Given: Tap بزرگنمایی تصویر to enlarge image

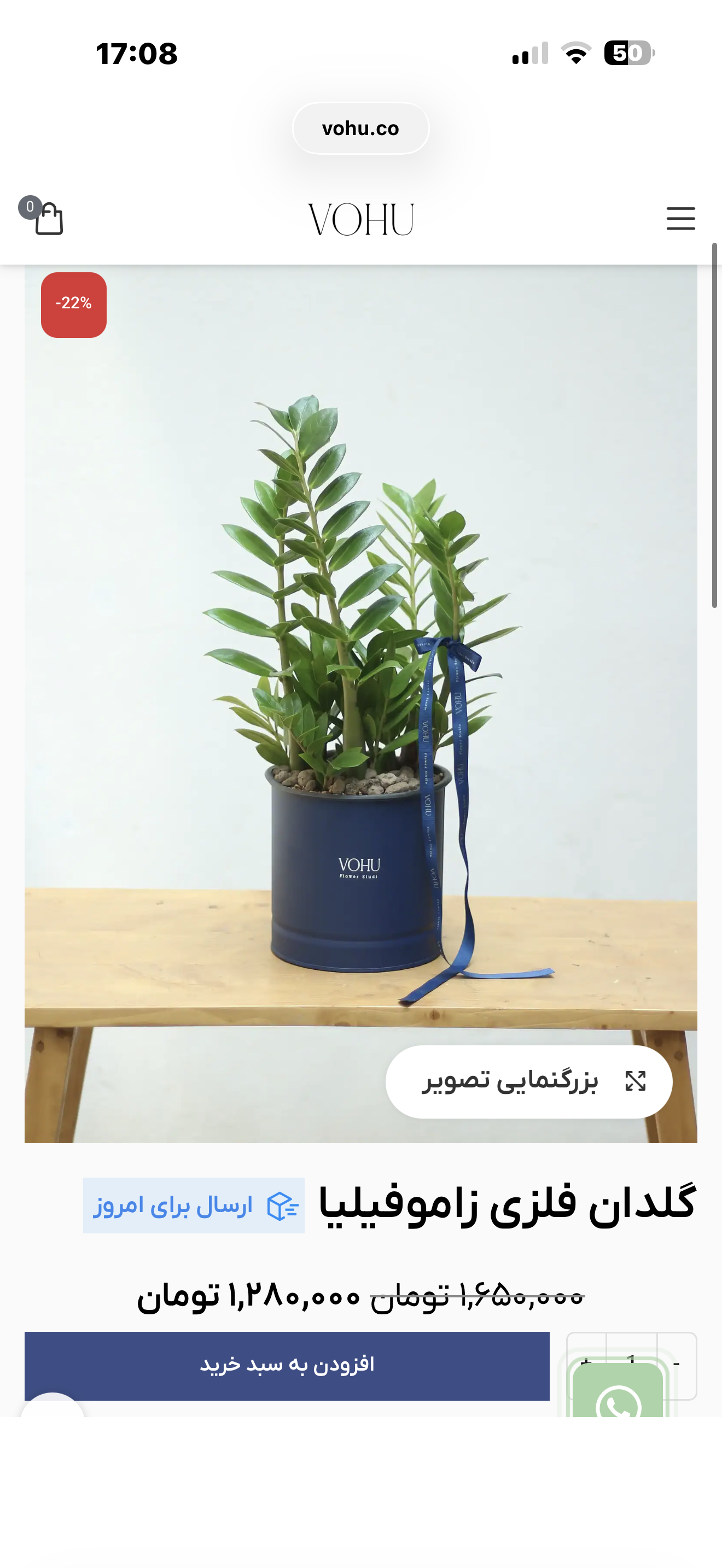Looking at the screenshot, I should coord(528,1081).
